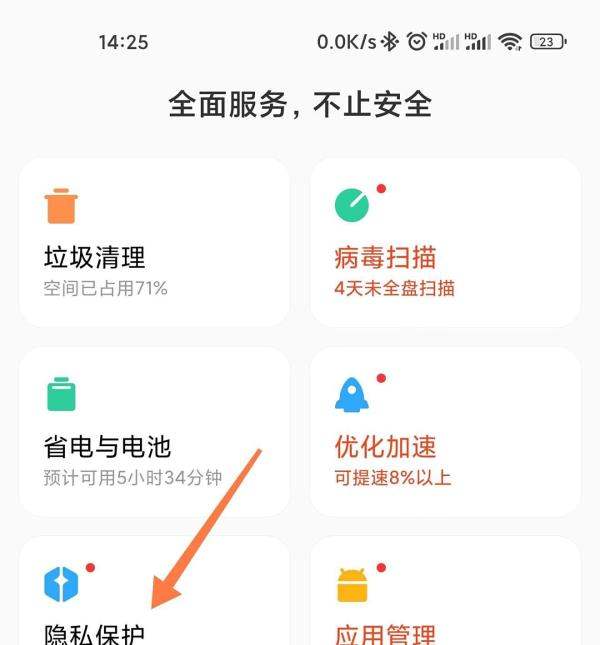Open the 病毒扫描 card
Screen dimensions: 600x645
[444, 242]
